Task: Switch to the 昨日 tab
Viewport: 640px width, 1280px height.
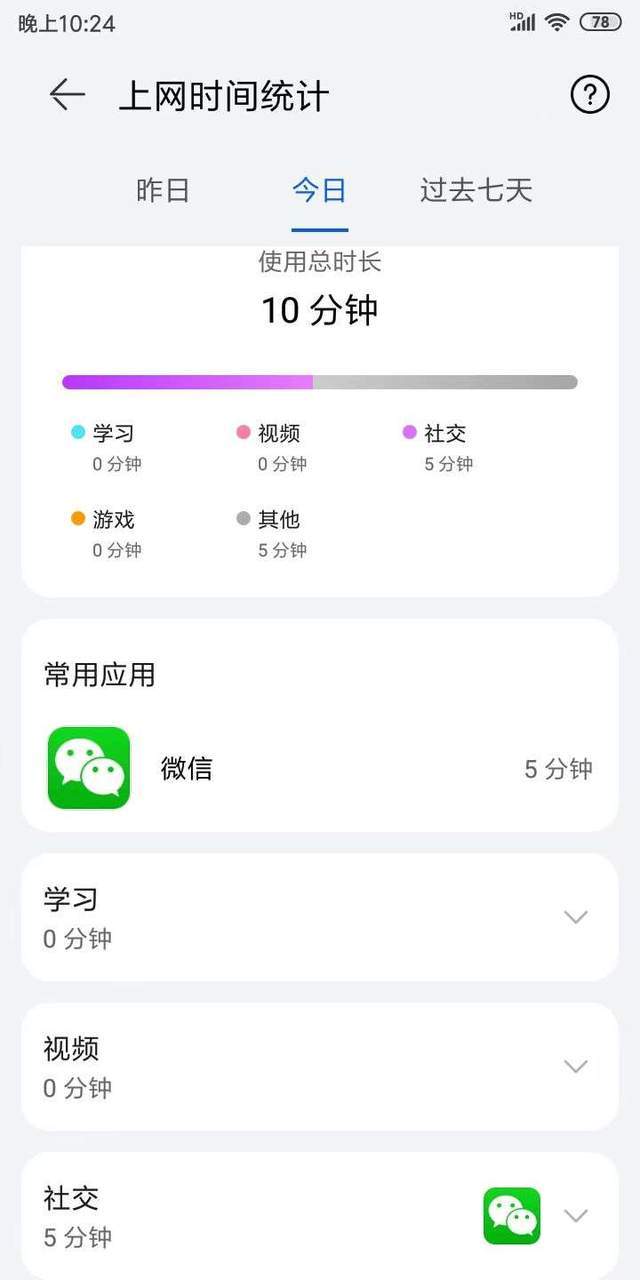Action: (x=163, y=190)
